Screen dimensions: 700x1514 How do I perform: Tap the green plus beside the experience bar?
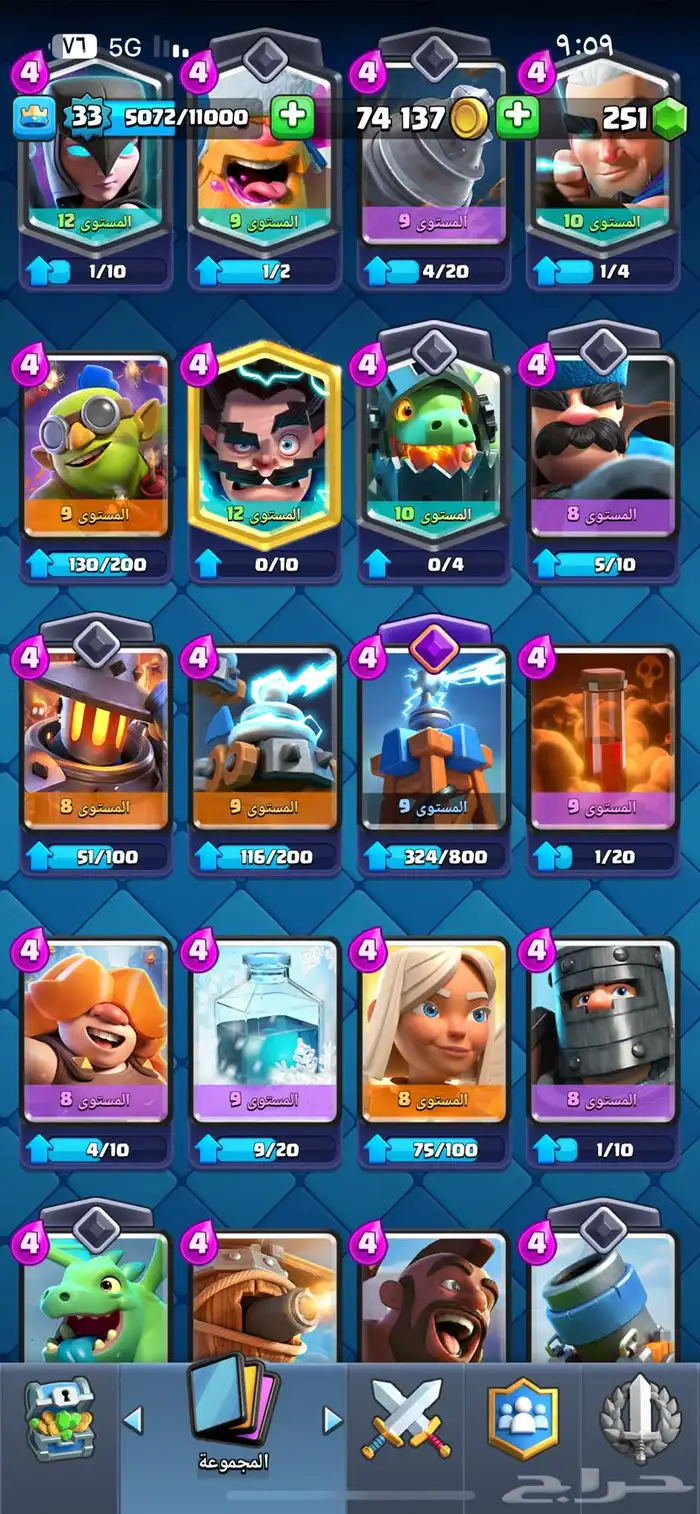pyautogui.click(x=291, y=119)
